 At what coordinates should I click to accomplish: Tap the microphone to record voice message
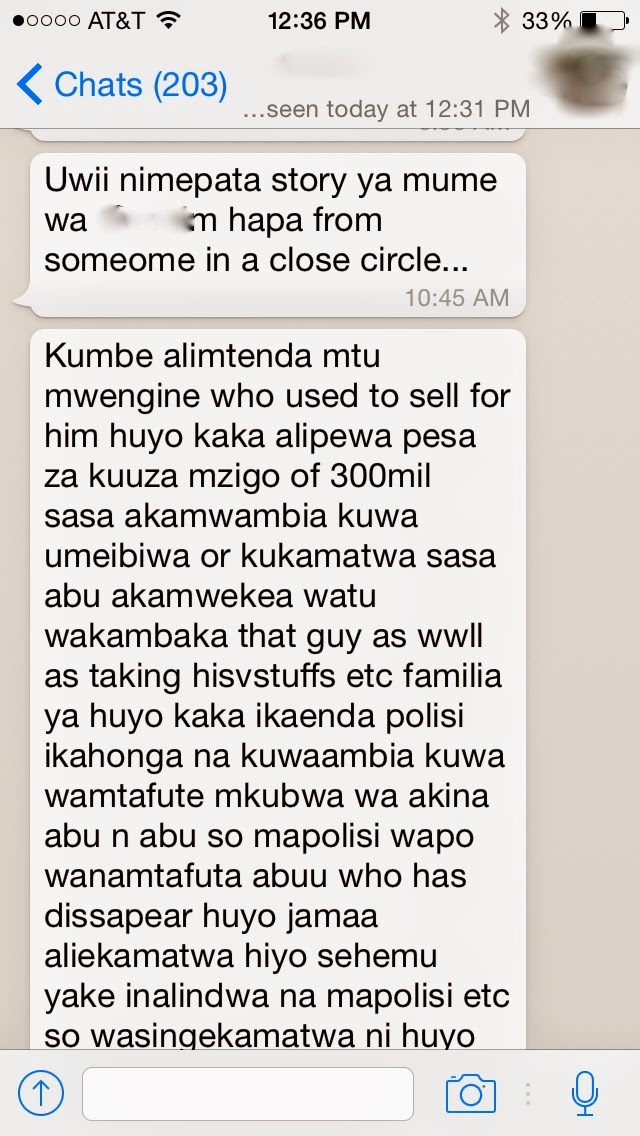point(584,1093)
